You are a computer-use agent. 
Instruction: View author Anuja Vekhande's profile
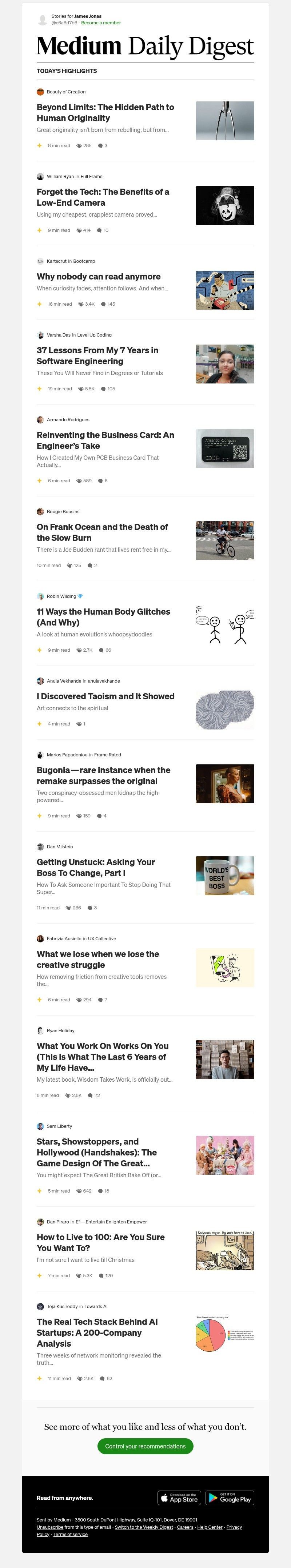(x=63, y=681)
